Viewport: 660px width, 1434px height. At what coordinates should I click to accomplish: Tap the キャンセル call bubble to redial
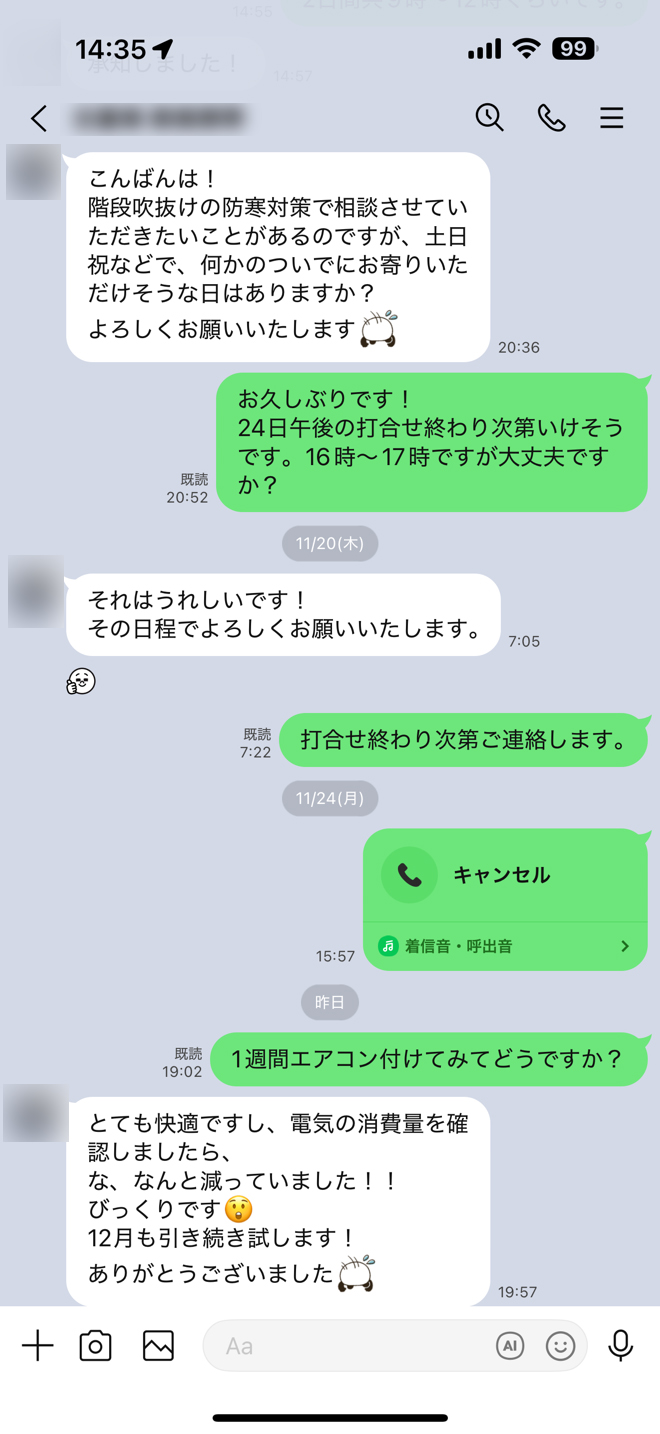(500, 875)
